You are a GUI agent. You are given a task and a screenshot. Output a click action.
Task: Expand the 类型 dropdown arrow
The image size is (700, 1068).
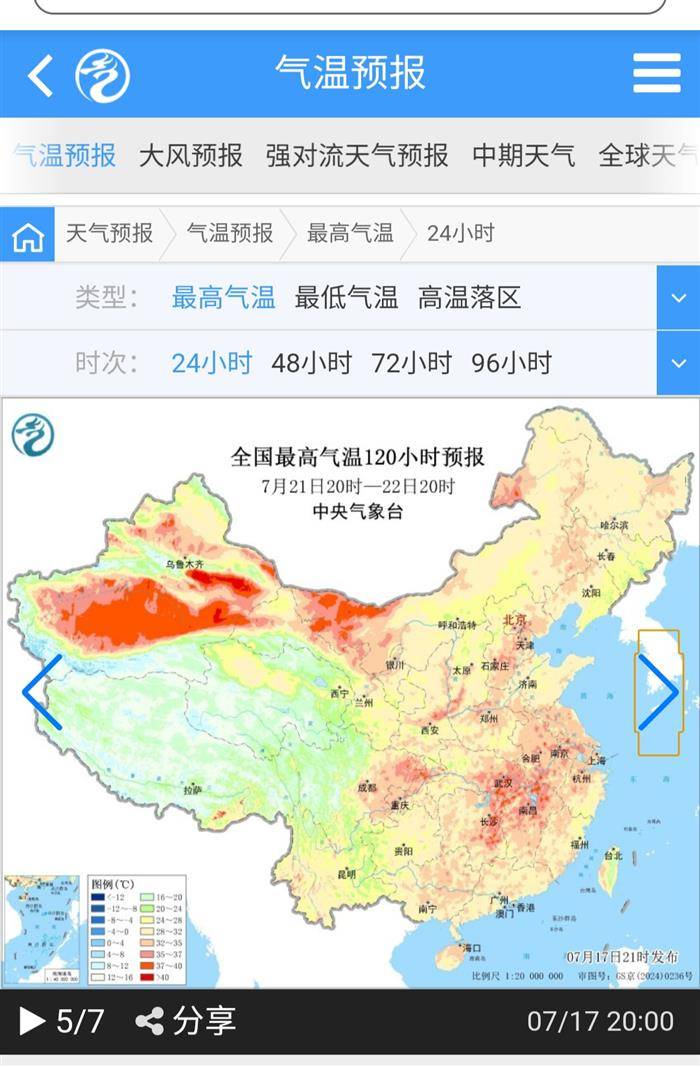coord(678,298)
